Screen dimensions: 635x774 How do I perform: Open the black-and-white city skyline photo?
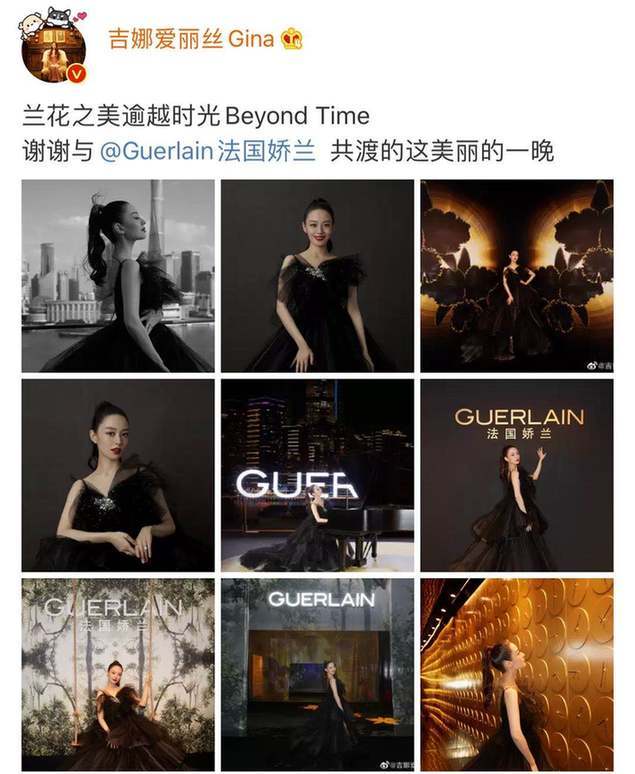click(118, 276)
